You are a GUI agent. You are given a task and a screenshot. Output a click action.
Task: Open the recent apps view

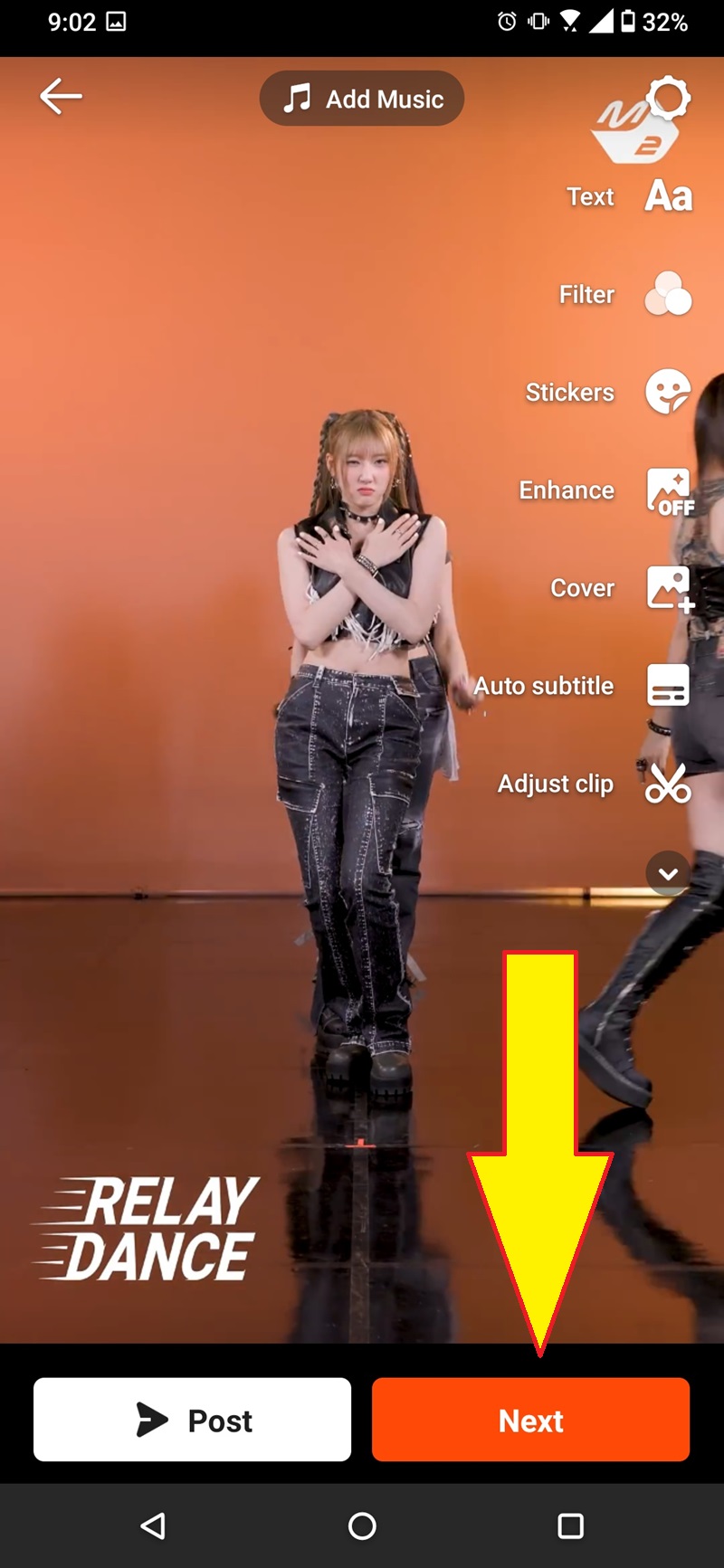pyautogui.click(x=570, y=1526)
